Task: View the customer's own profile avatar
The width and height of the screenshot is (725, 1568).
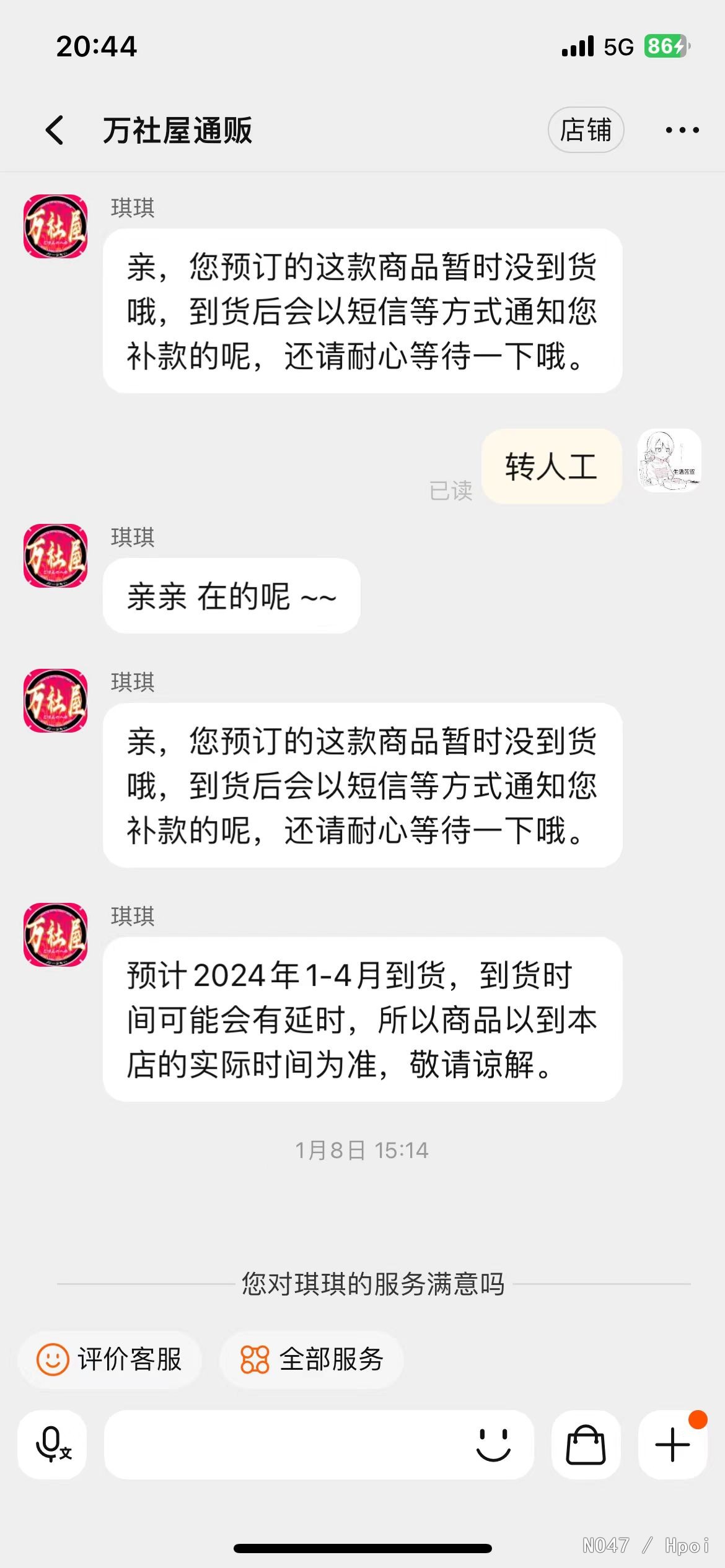Action: [669, 461]
